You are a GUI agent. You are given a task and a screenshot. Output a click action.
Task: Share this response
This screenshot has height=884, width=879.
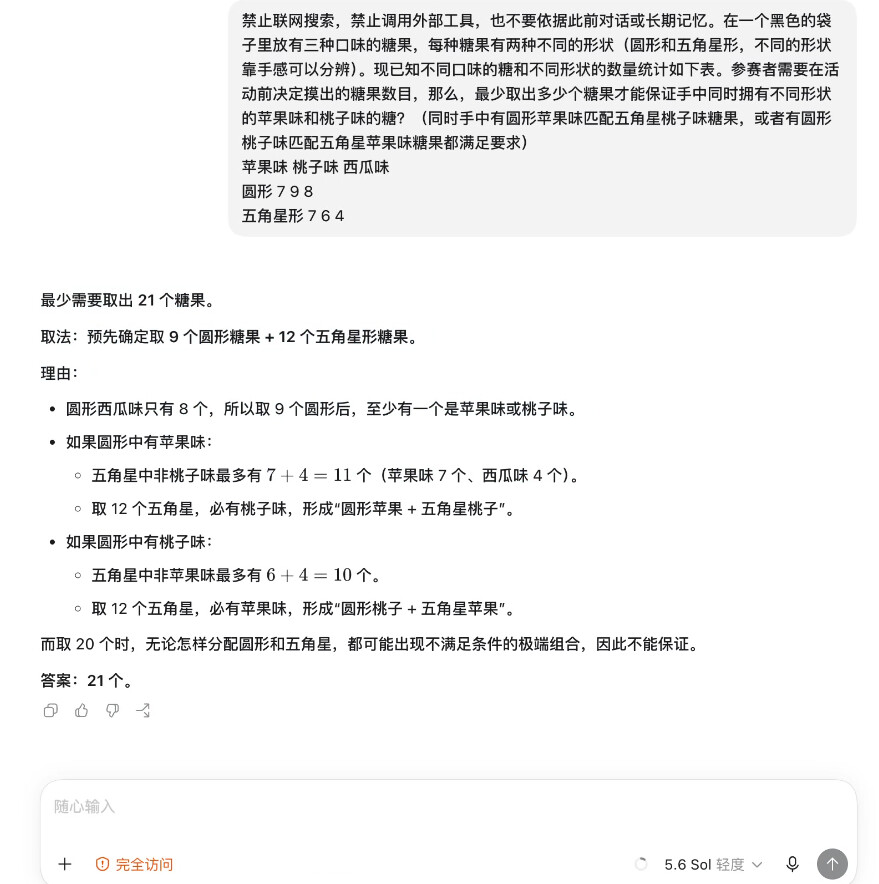point(143,710)
